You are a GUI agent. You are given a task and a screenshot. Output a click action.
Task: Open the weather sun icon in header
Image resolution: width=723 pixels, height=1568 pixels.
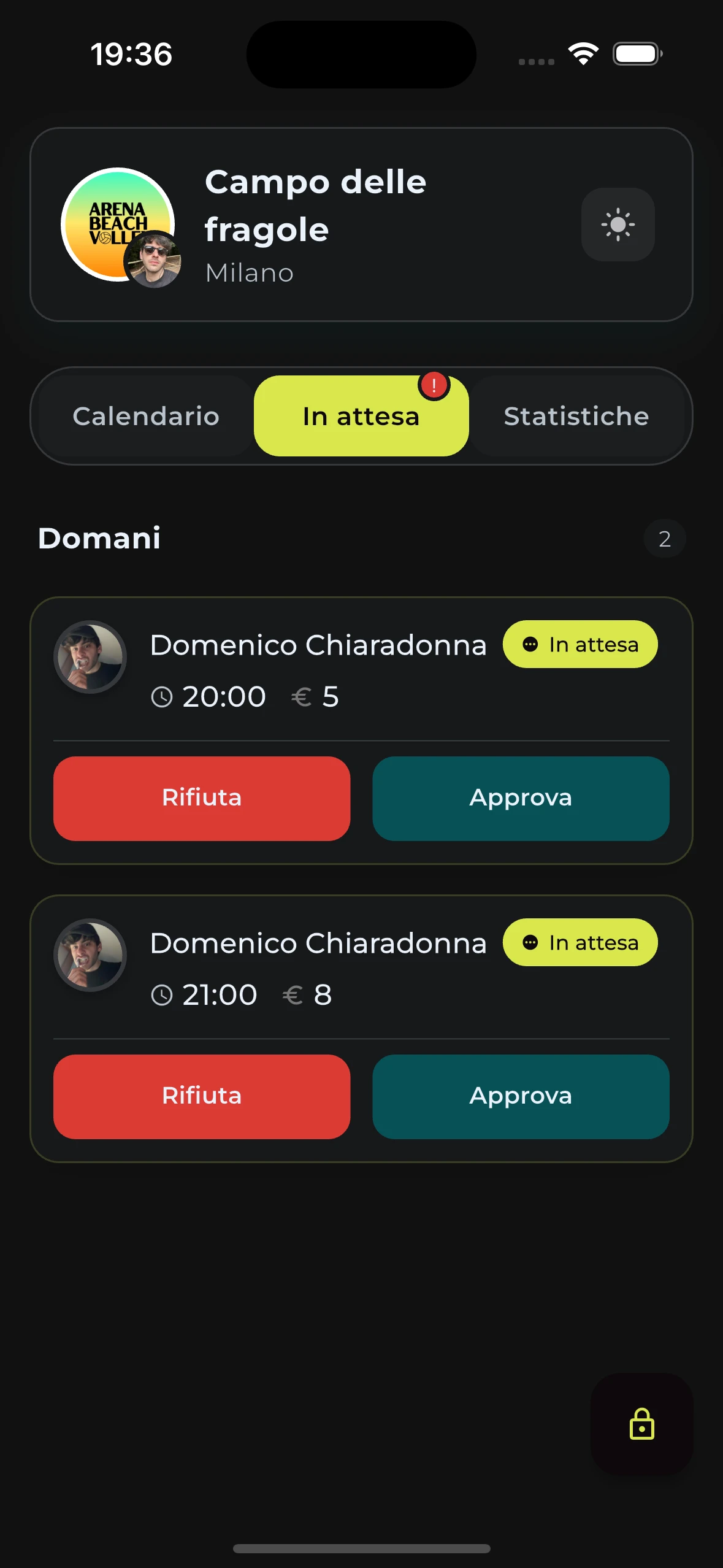[618, 225]
